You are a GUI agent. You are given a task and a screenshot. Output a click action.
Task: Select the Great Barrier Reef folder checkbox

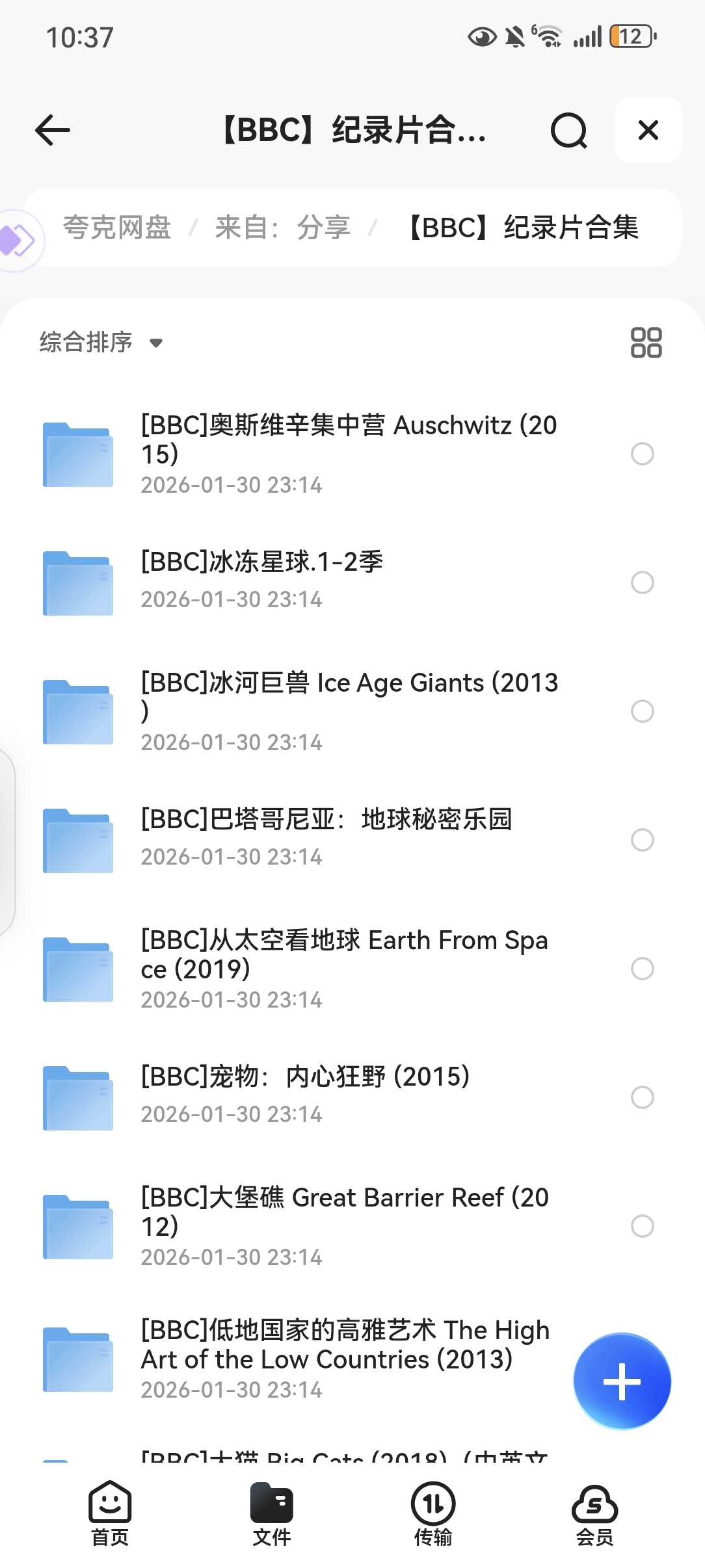tap(643, 1226)
